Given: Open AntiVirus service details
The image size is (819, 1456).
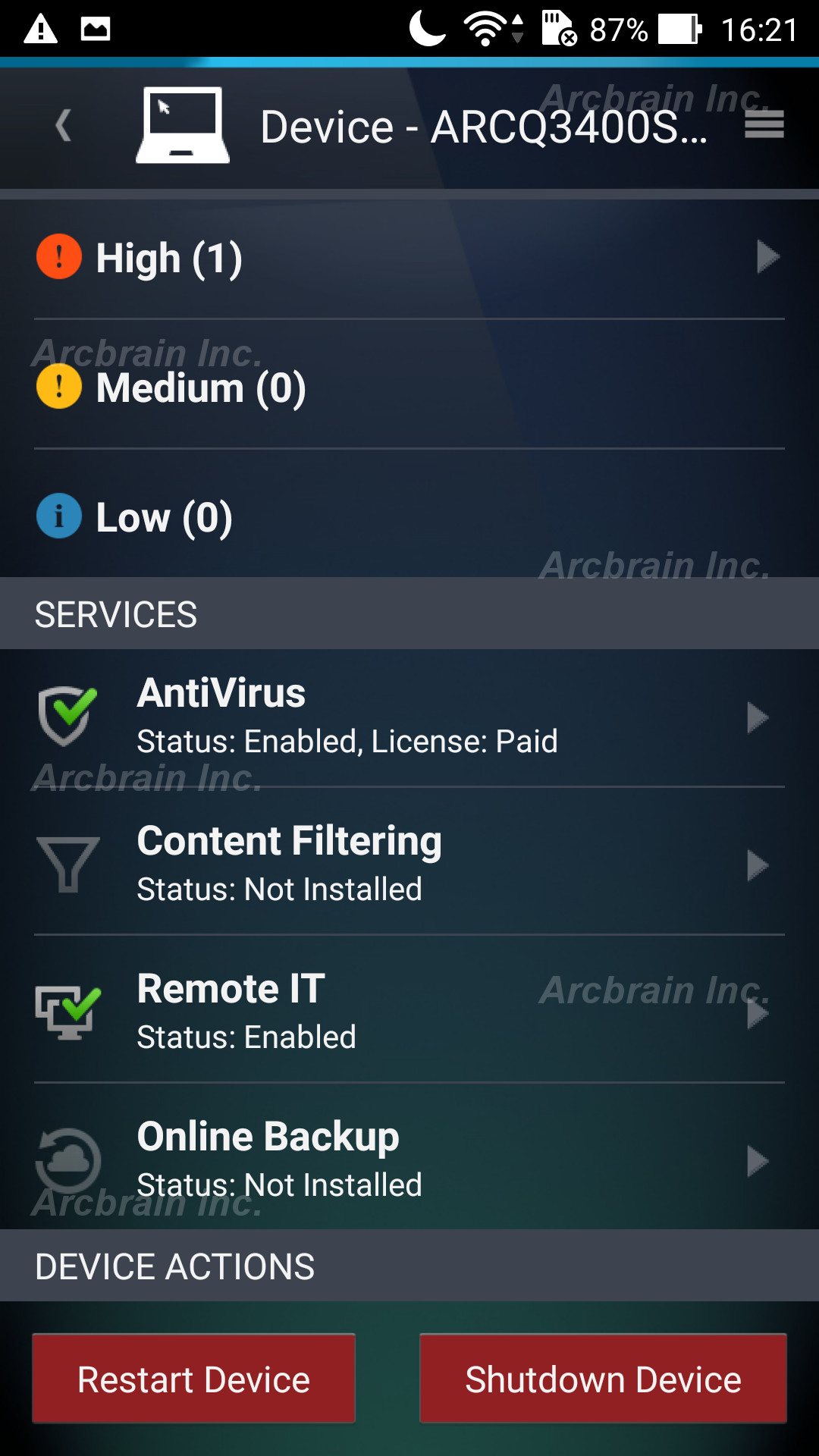Looking at the screenshot, I should click(x=409, y=717).
